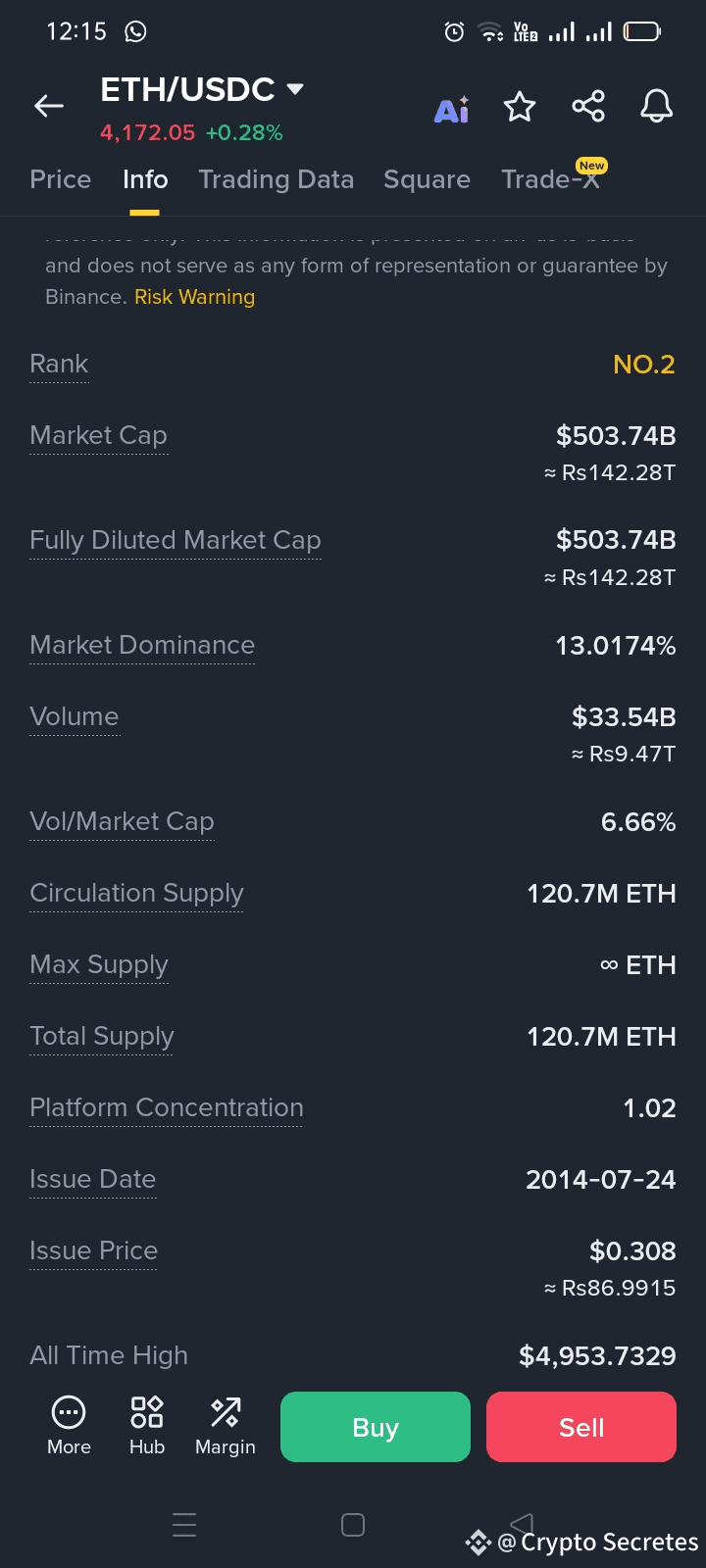
Task: Tap the green Buy button
Action: (x=376, y=1427)
